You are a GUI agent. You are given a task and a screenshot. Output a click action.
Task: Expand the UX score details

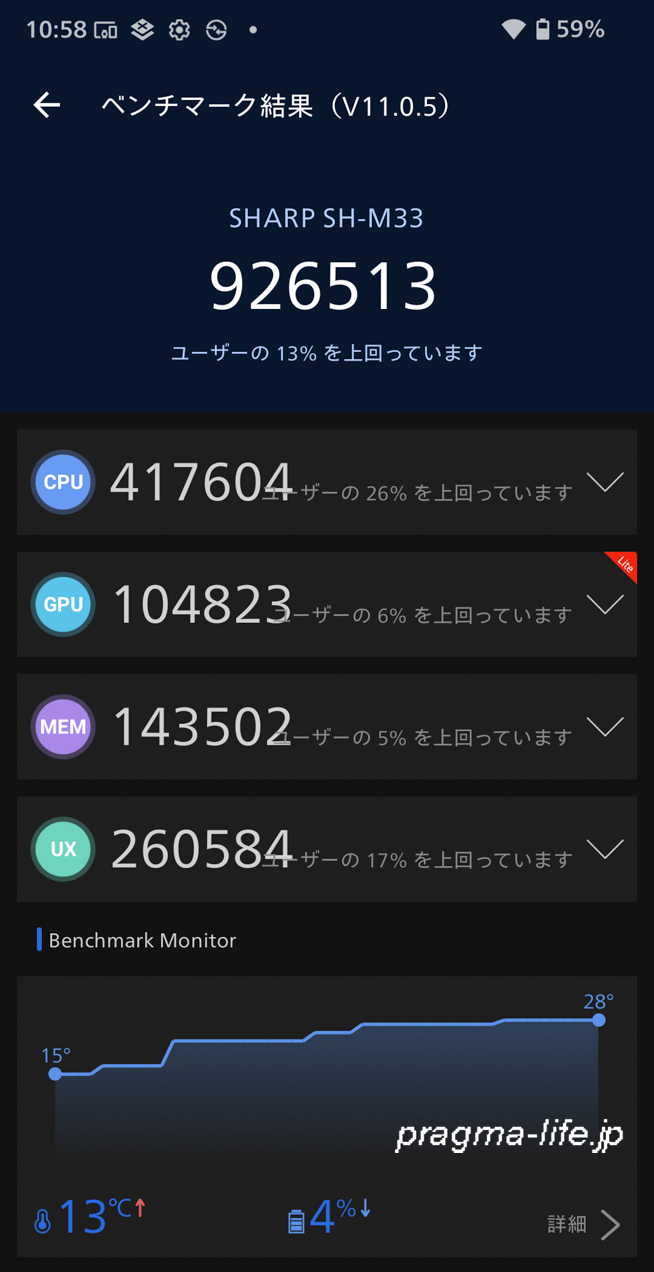pyautogui.click(x=605, y=849)
